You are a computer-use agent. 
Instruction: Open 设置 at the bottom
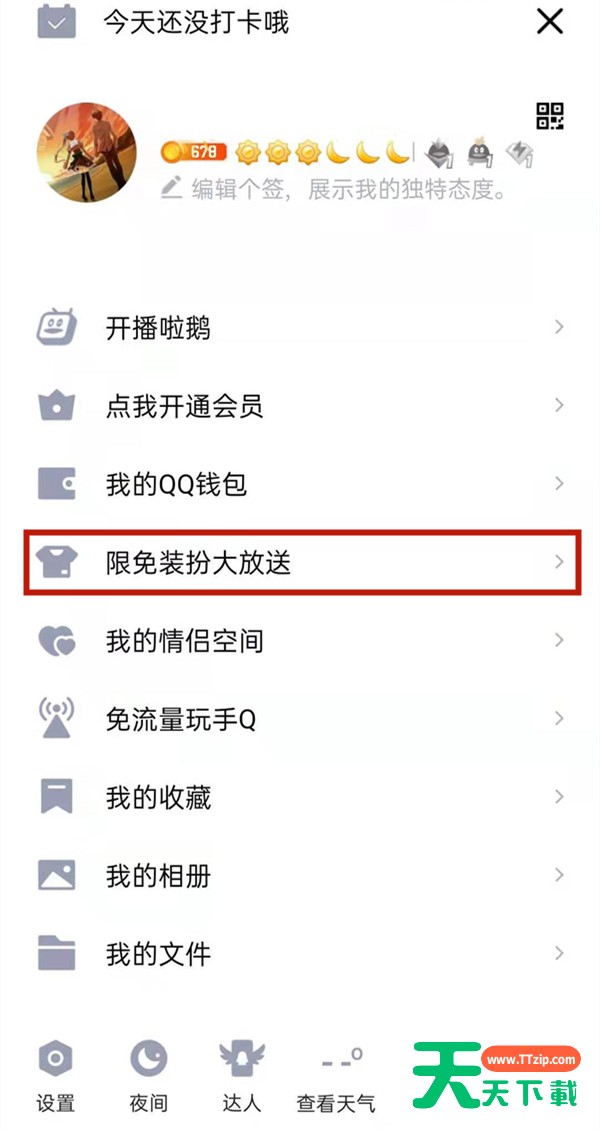tap(55, 1077)
